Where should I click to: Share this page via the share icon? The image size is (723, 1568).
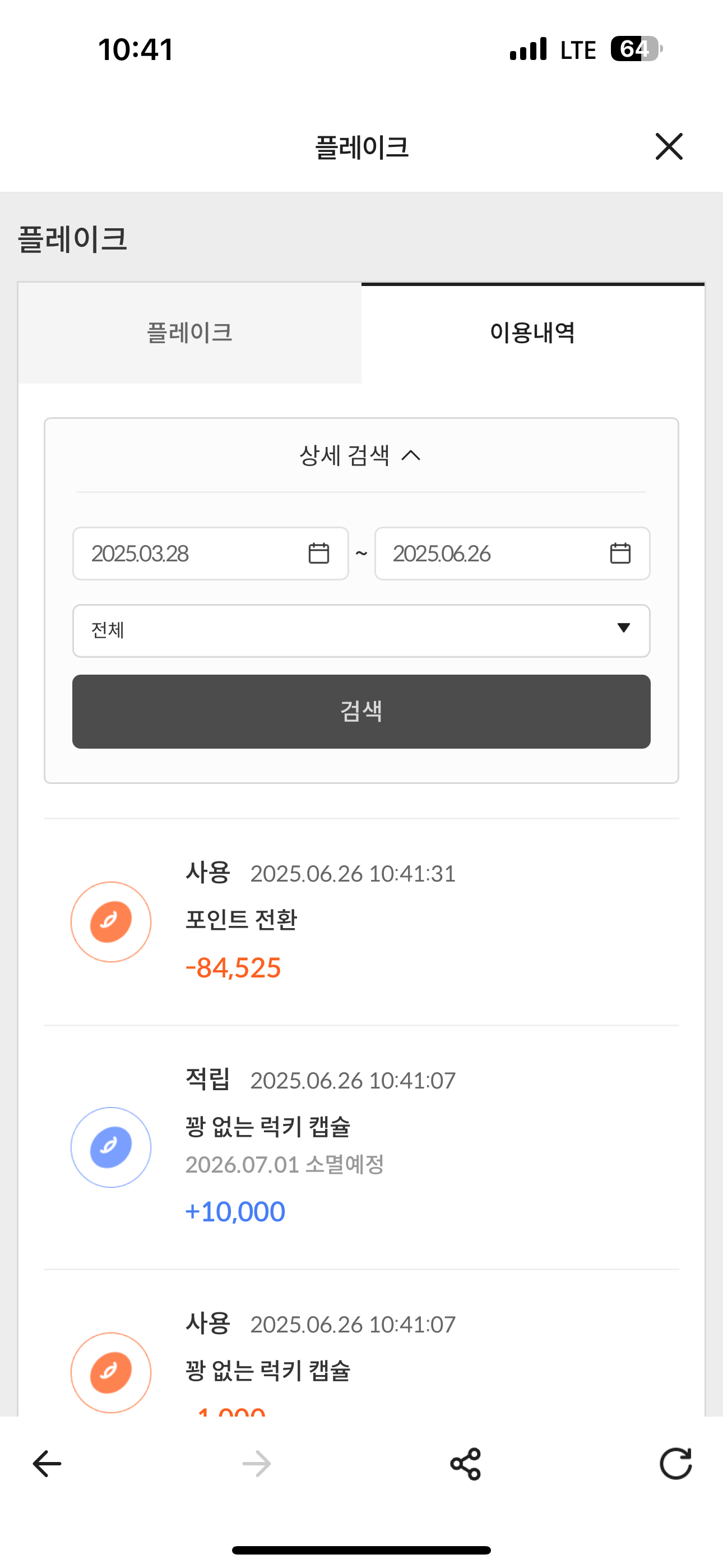(x=466, y=1464)
